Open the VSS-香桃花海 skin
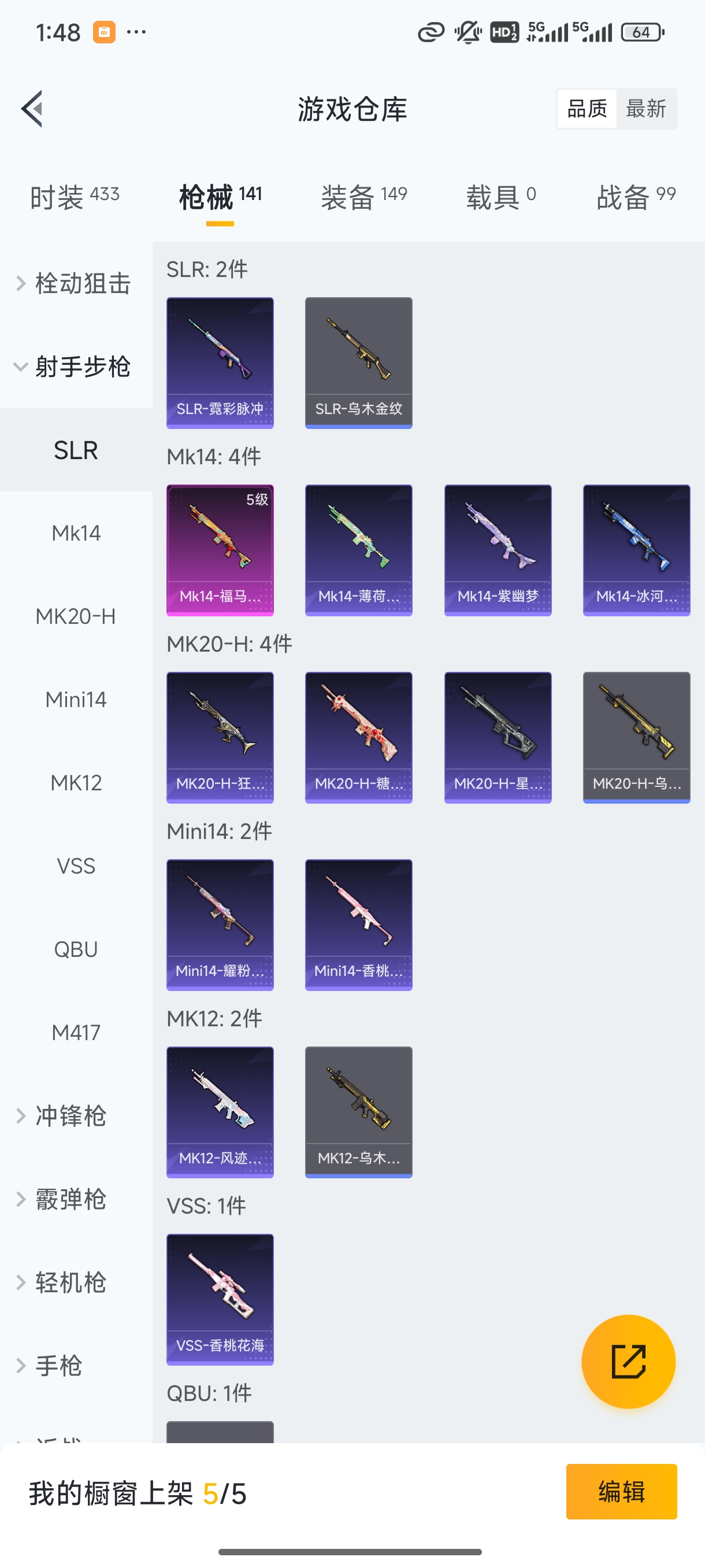Screen dimensions: 705x1568 (220, 1300)
